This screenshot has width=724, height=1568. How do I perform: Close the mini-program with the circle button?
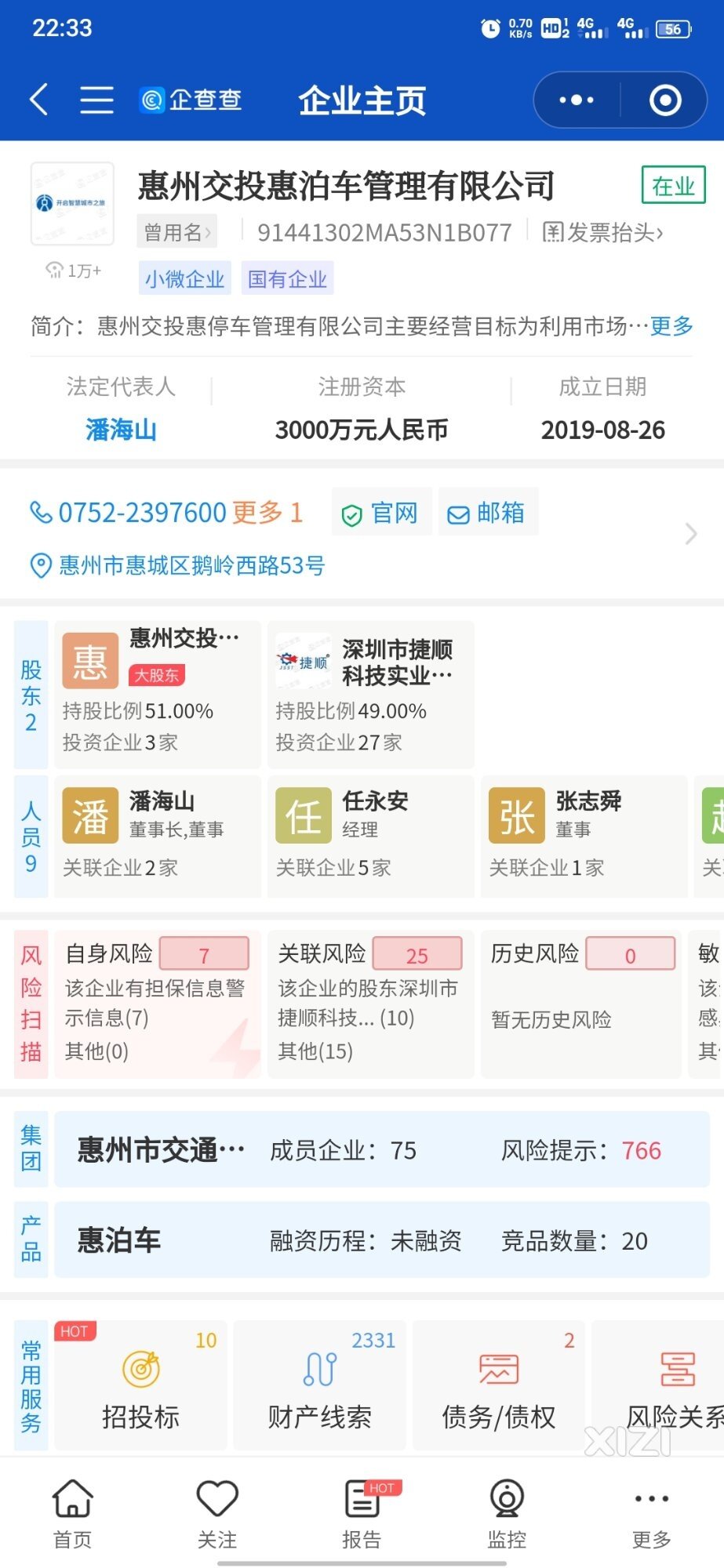click(665, 100)
